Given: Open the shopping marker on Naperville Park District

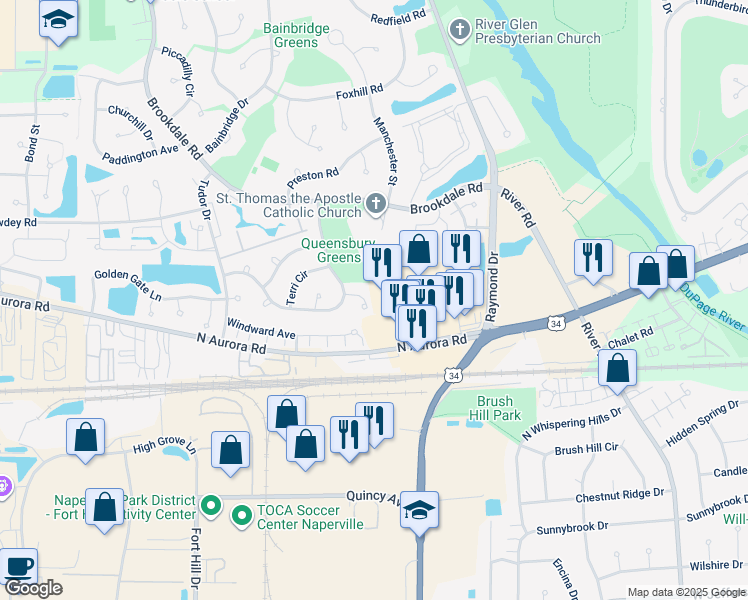Looking at the screenshot, I should coord(104,511).
